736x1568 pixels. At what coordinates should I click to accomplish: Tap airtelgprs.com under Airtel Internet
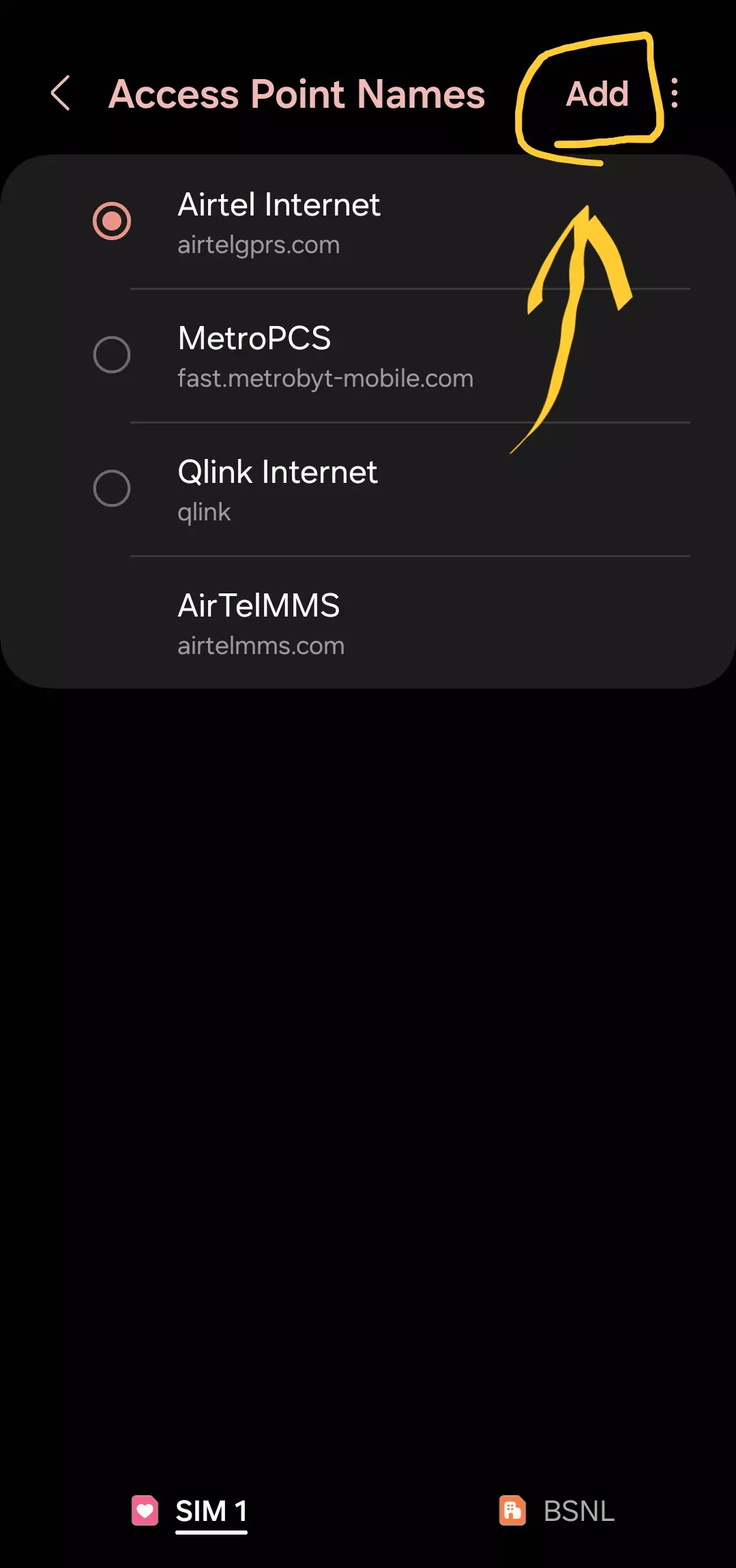click(x=258, y=244)
